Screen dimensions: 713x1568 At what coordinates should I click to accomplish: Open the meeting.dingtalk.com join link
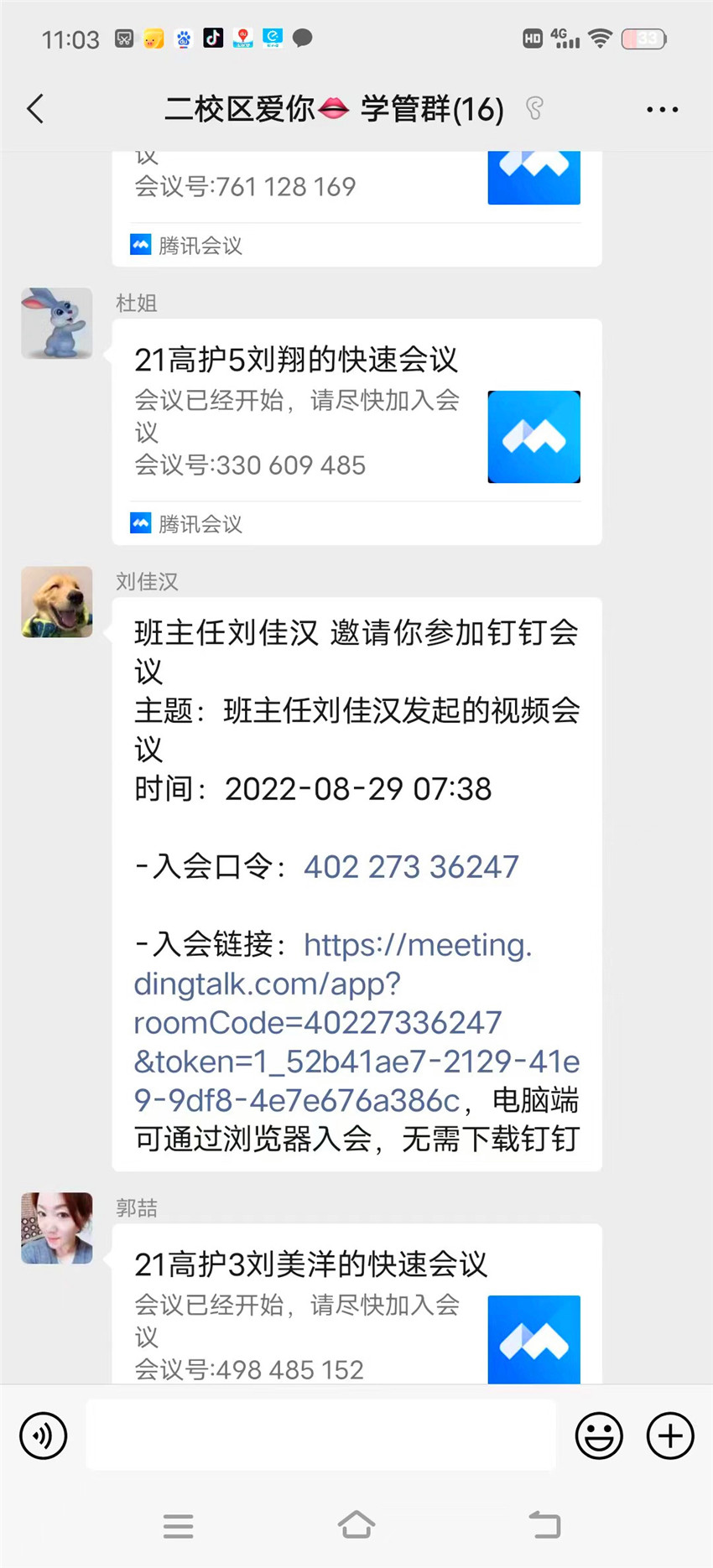[356, 1022]
